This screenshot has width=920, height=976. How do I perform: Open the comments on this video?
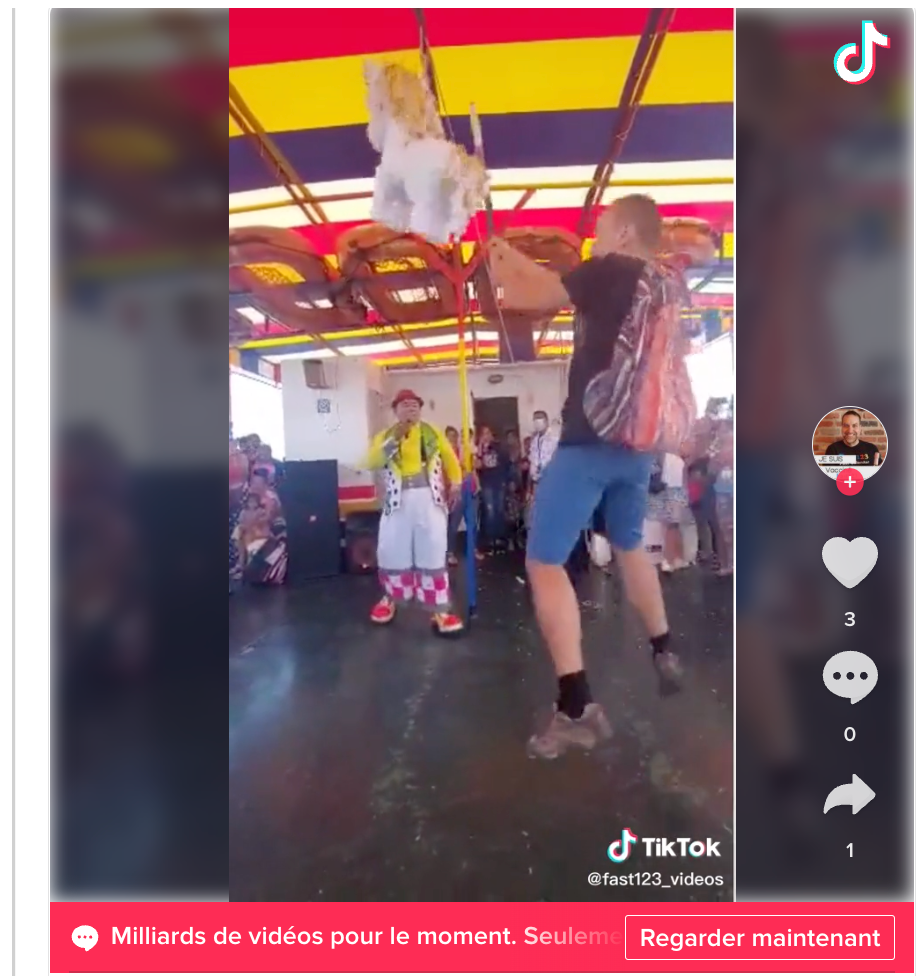pyautogui.click(x=849, y=678)
